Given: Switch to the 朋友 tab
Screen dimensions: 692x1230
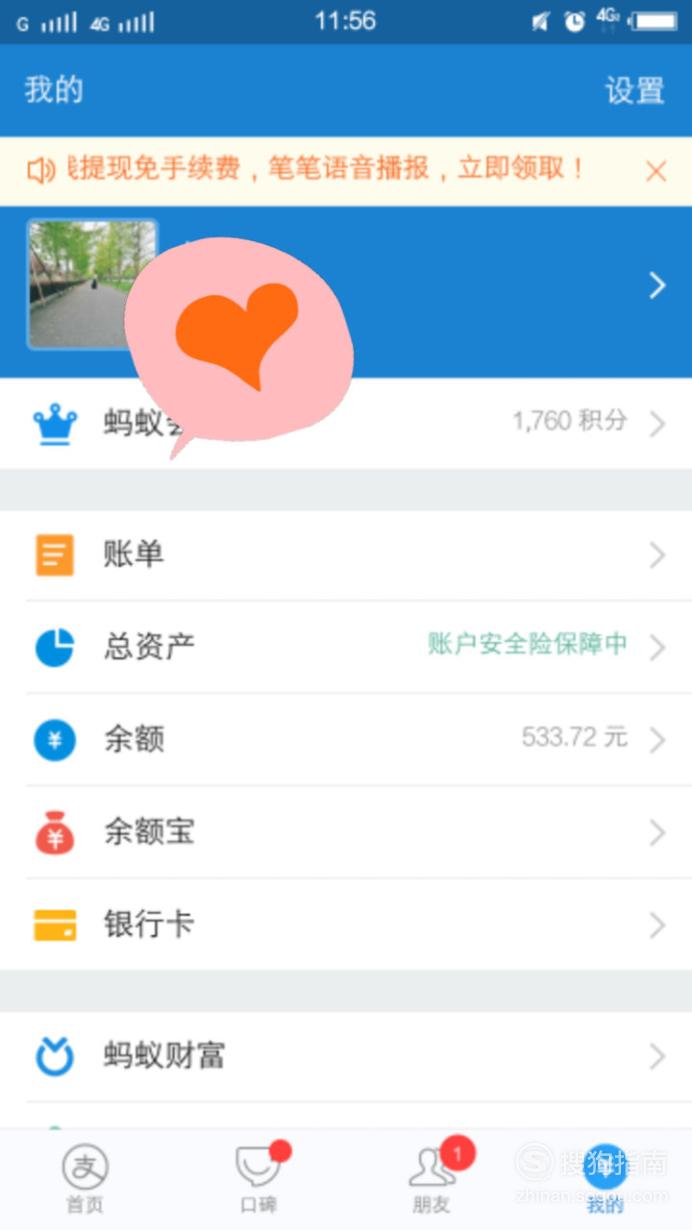Looking at the screenshot, I should coord(432,1180).
